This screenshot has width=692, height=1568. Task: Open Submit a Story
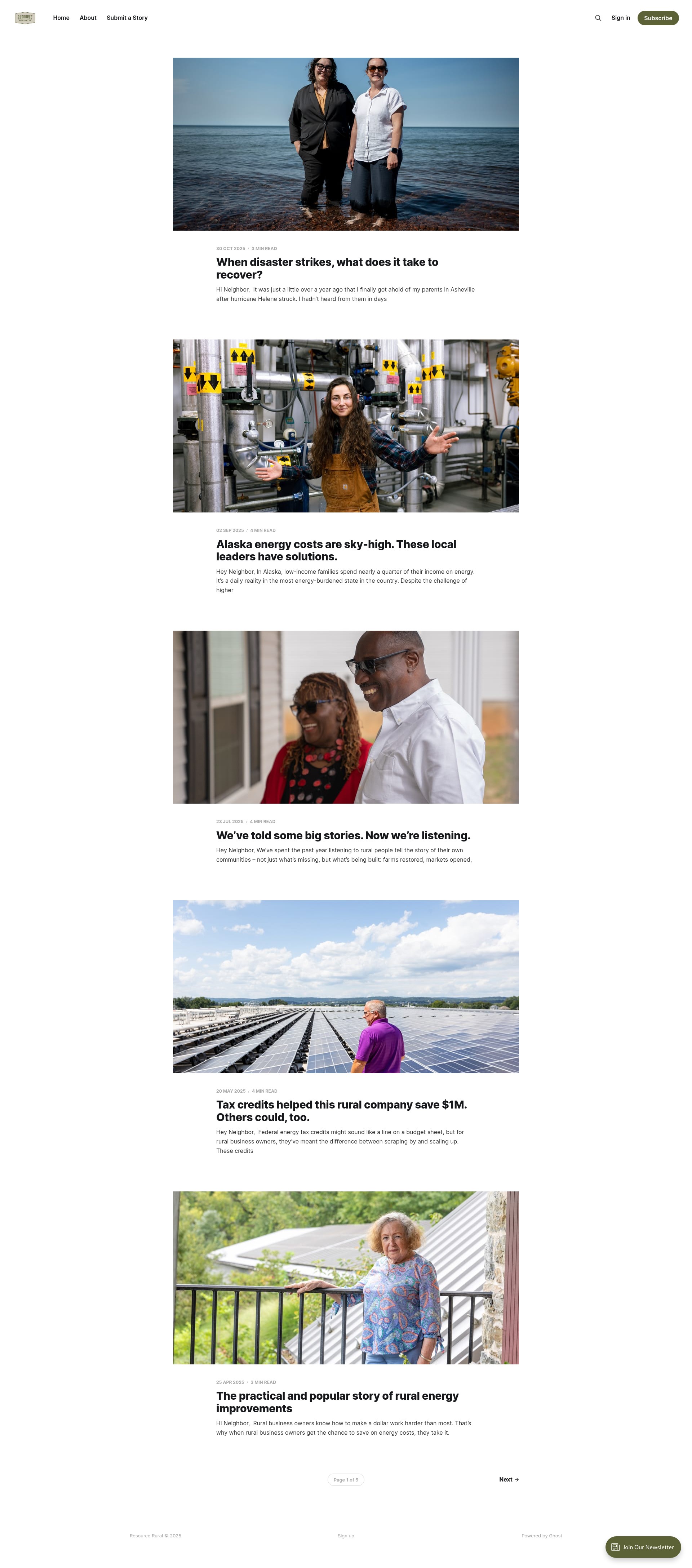click(x=127, y=18)
